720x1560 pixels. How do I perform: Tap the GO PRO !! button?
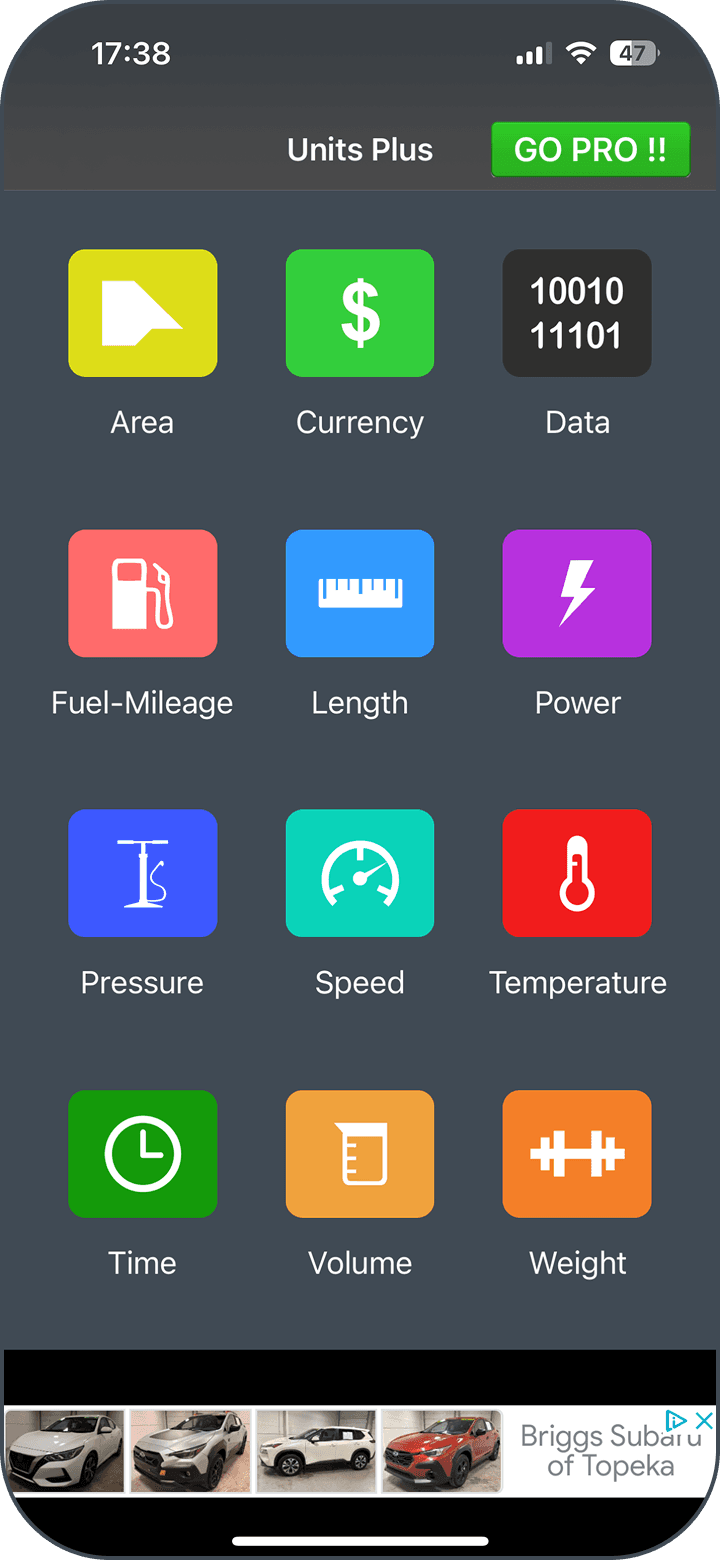[590, 150]
